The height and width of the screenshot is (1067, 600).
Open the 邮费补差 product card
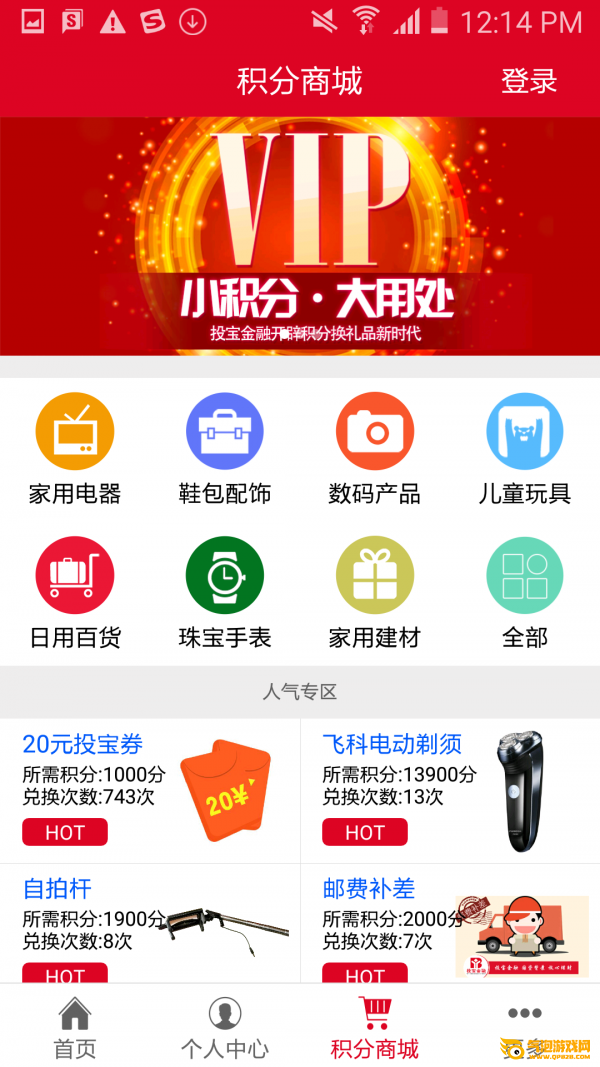coord(450,923)
